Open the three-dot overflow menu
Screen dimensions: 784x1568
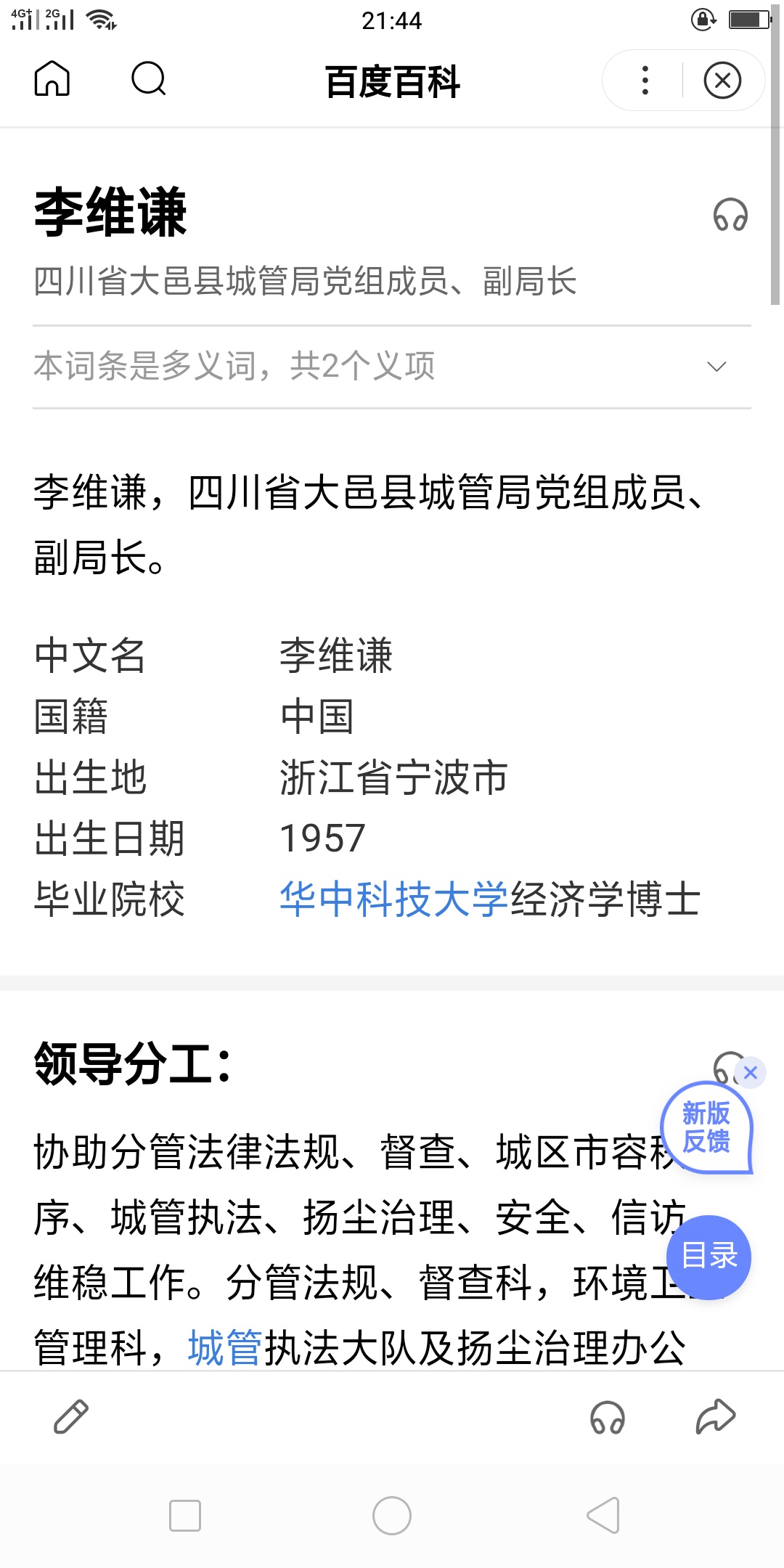point(645,80)
